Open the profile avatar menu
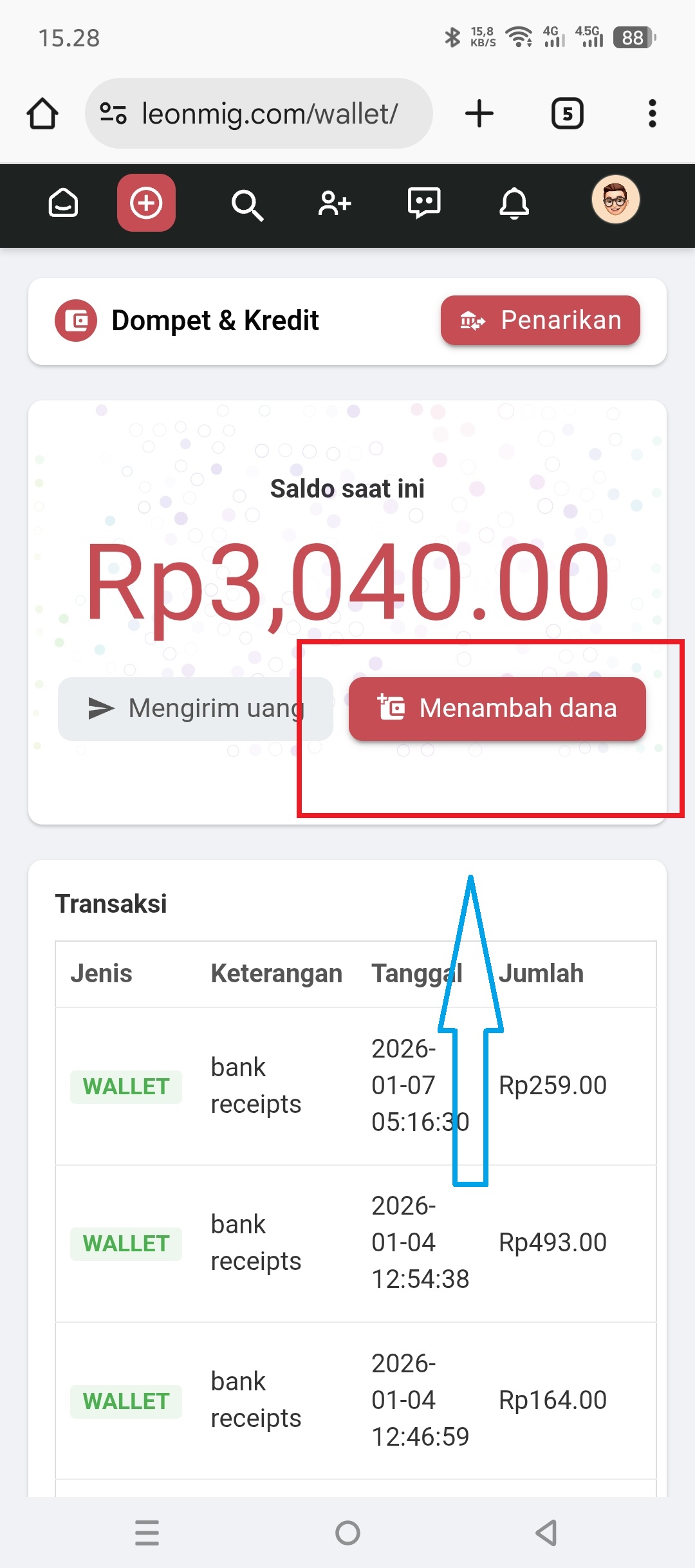This screenshot has width=695, height=1568. point(615,200)
